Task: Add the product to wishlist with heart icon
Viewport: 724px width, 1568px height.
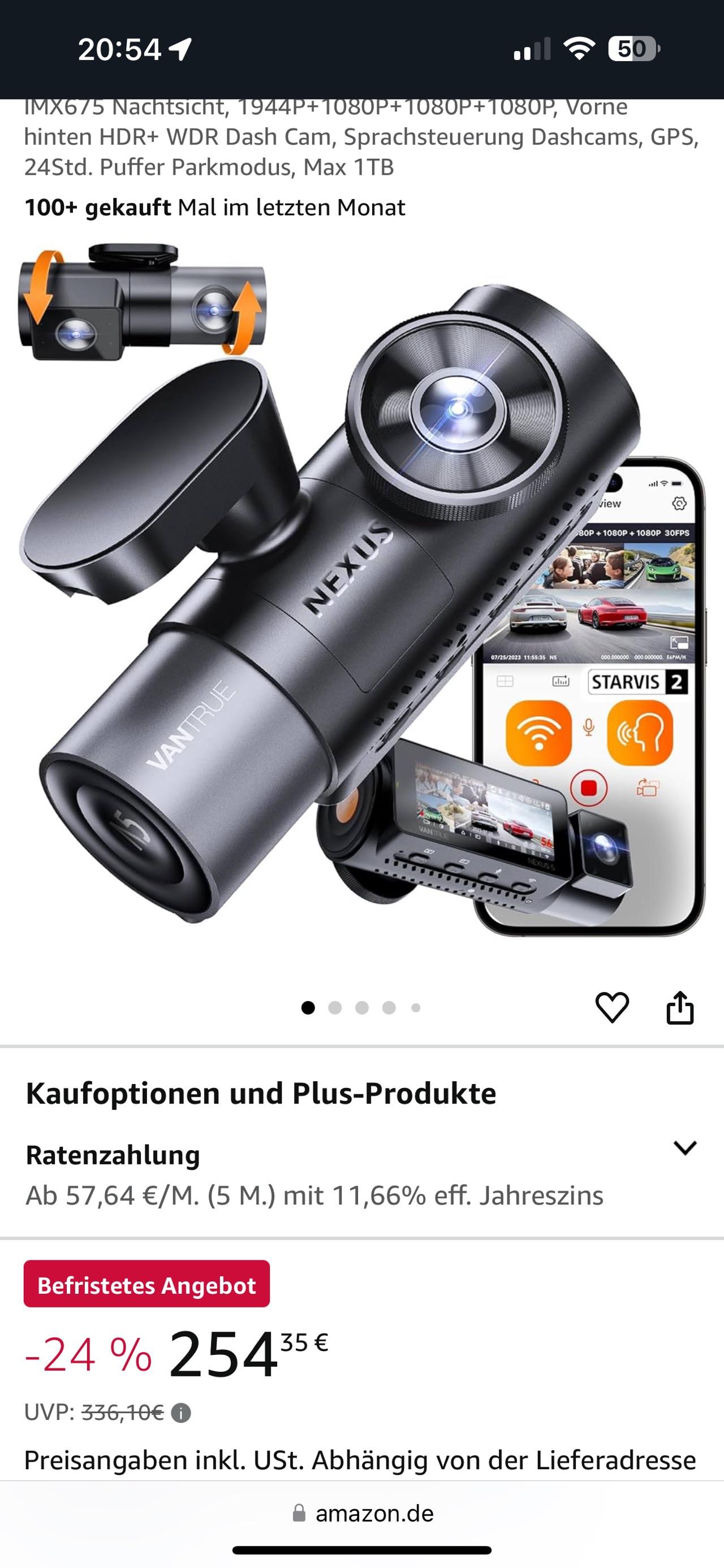Action: [611, 1007]
